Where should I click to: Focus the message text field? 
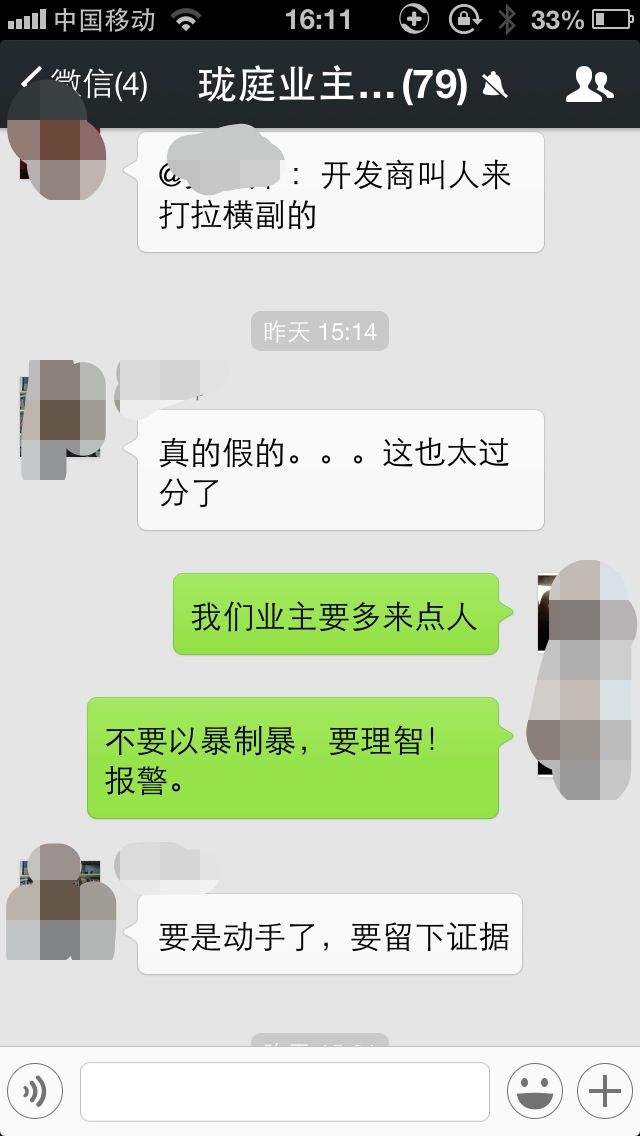285,1091
